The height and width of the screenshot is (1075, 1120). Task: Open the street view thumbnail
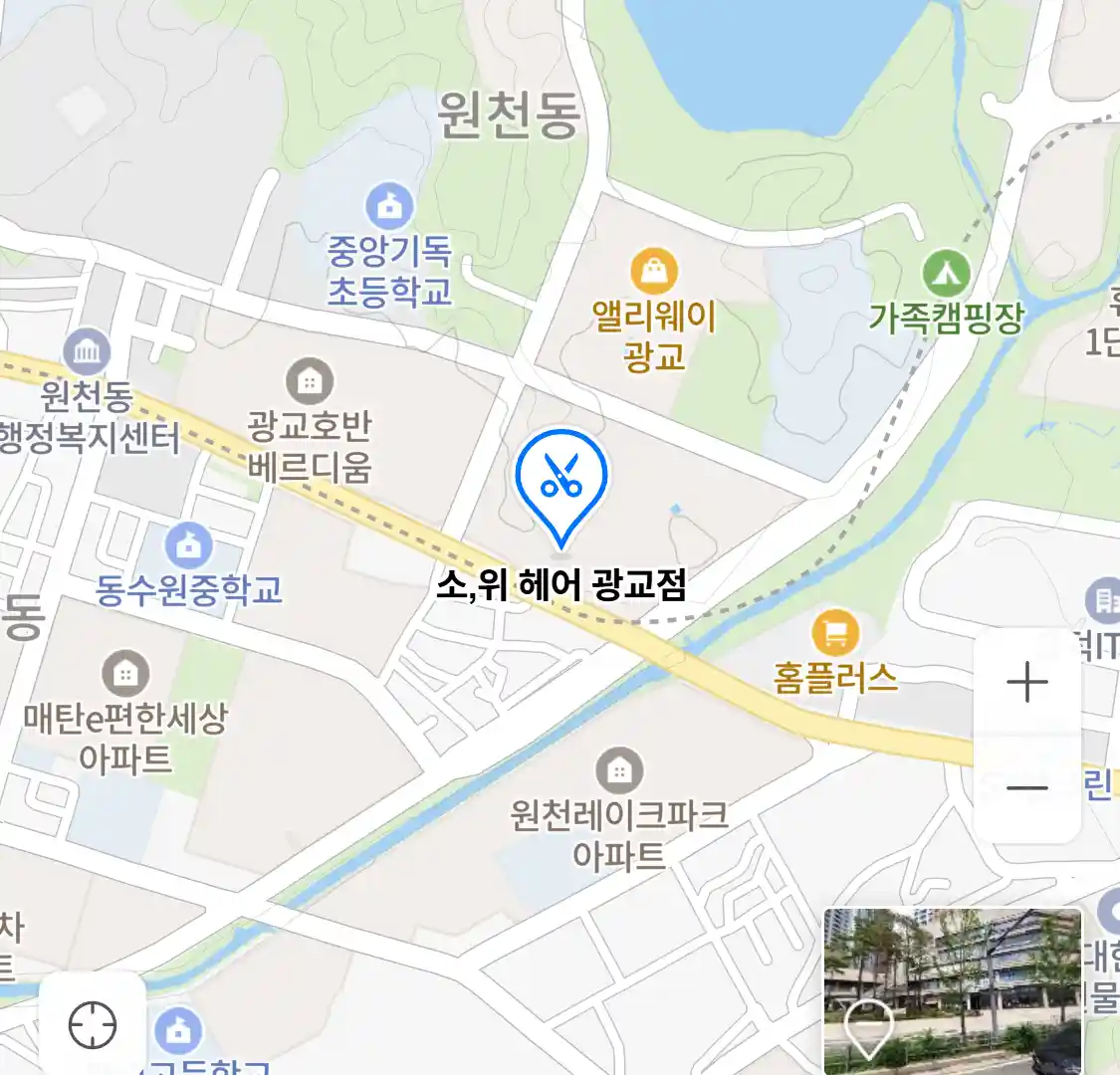coord(953,989)
